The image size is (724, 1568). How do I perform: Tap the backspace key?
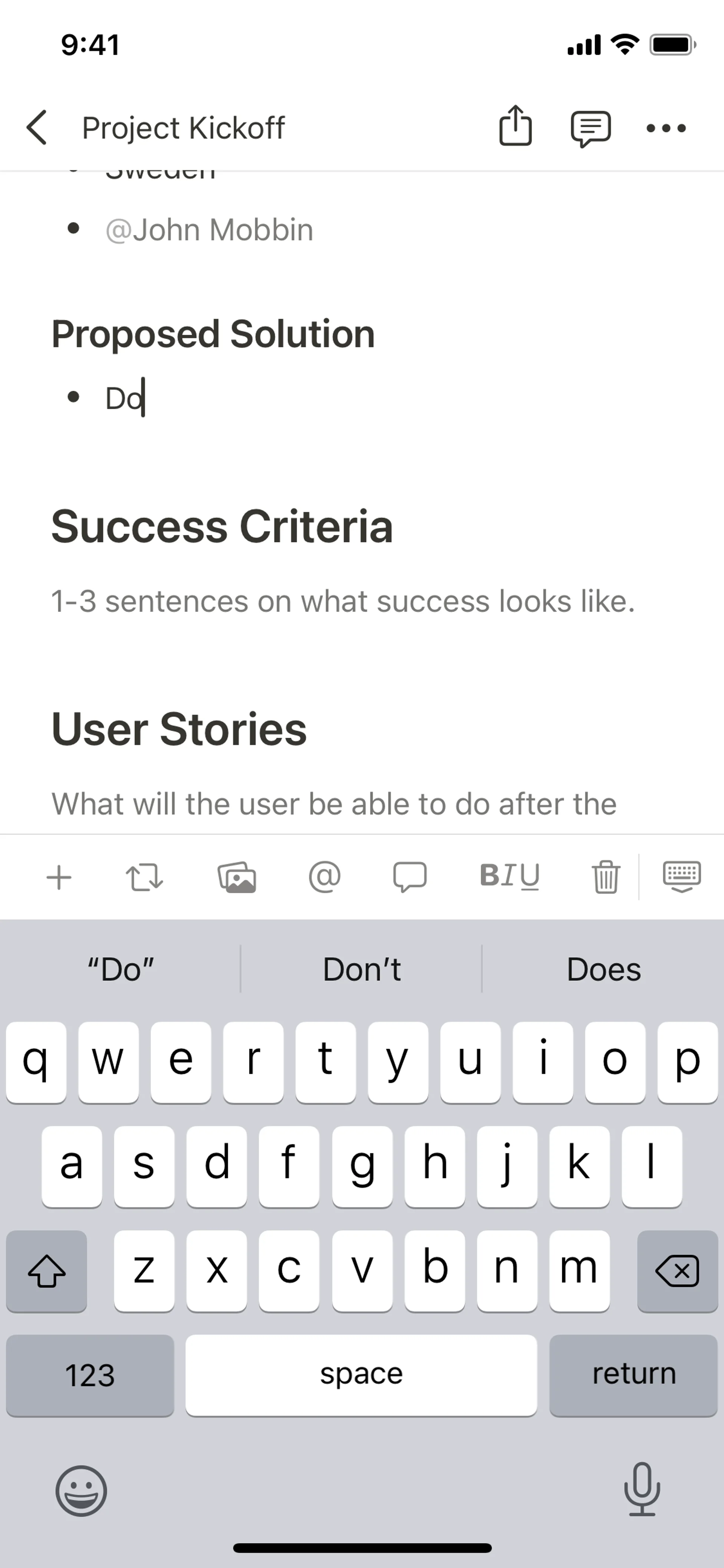(677, 1271)
